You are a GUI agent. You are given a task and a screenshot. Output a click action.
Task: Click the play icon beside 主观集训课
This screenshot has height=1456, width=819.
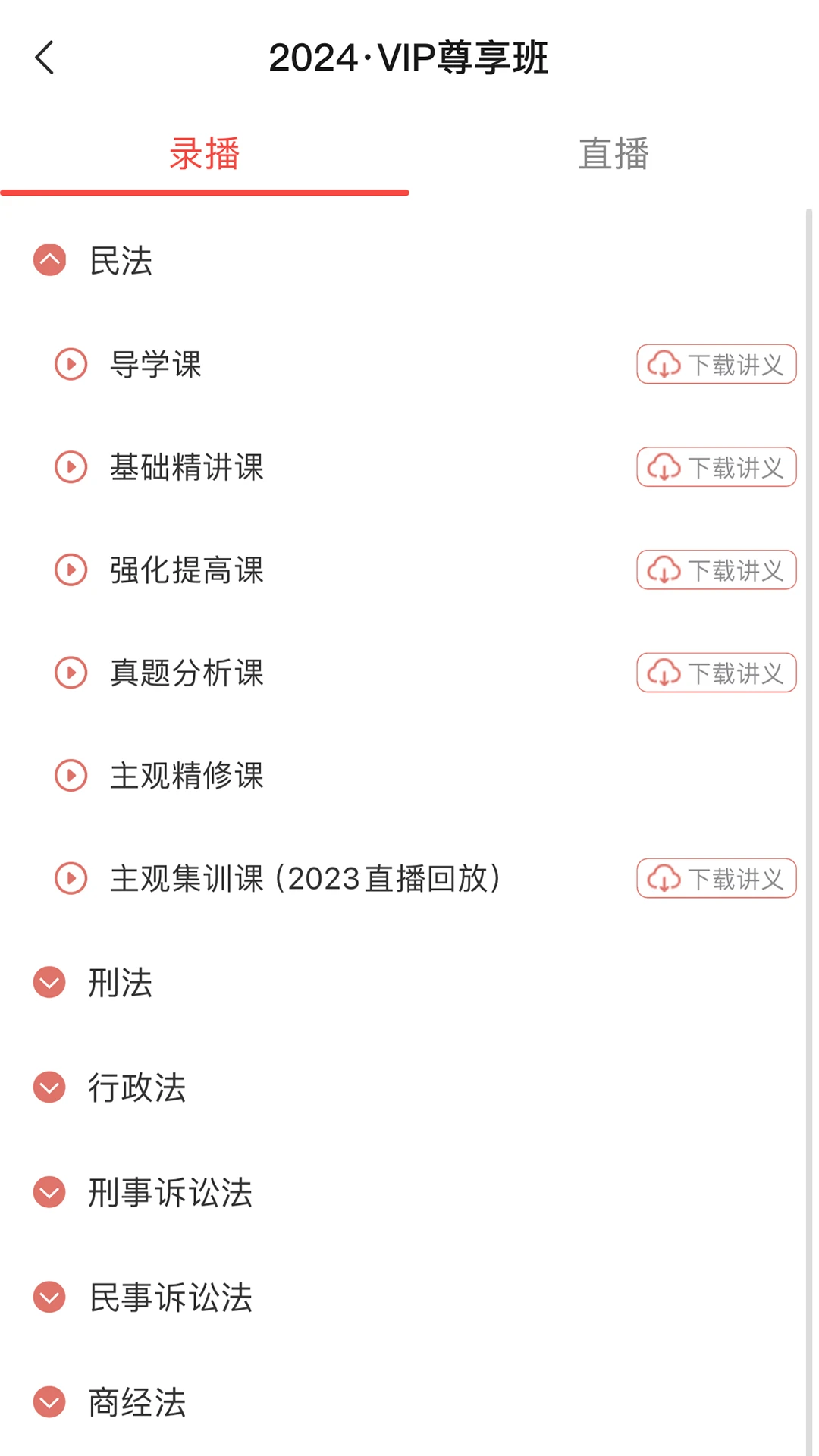point(69,878)
